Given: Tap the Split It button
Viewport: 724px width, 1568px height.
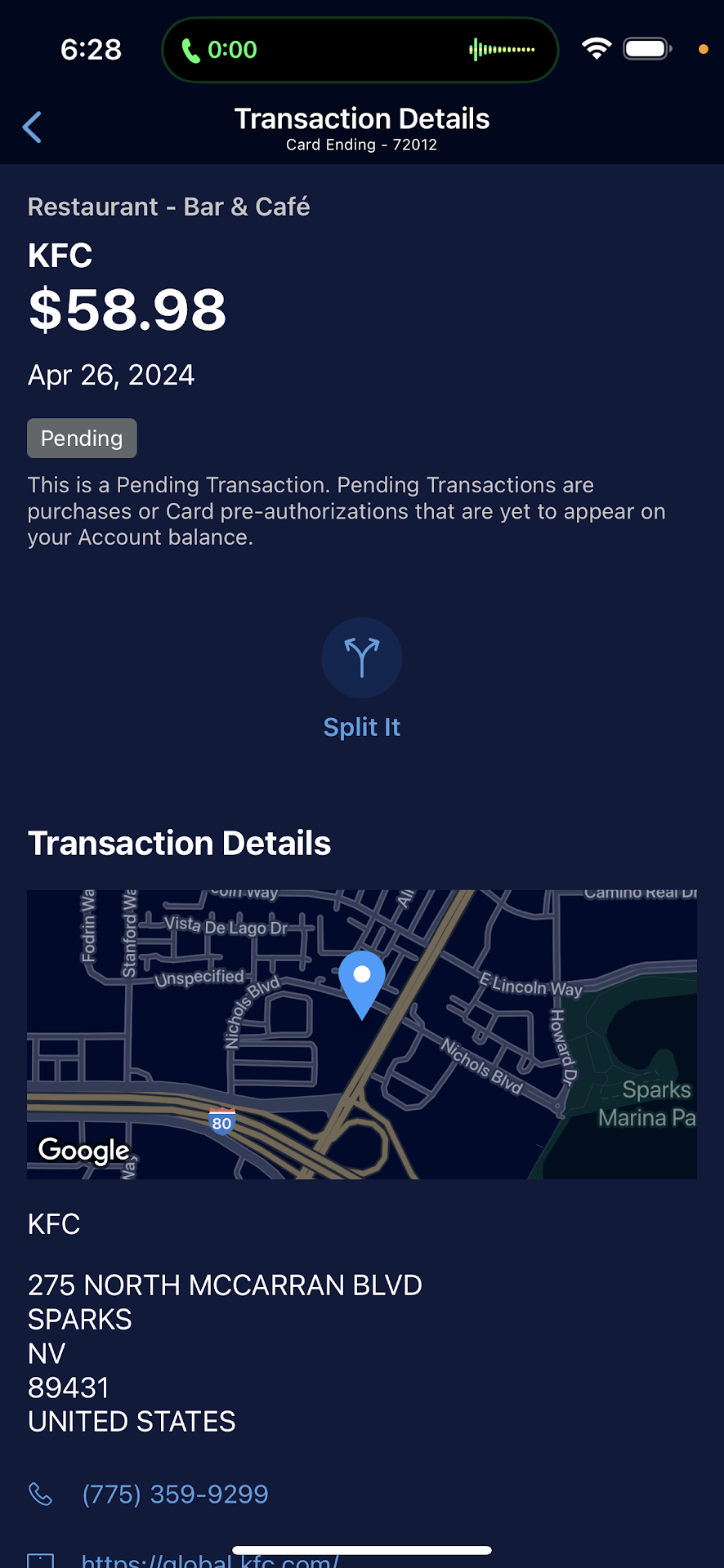Looking at the screenshot, I should (362, 658).
